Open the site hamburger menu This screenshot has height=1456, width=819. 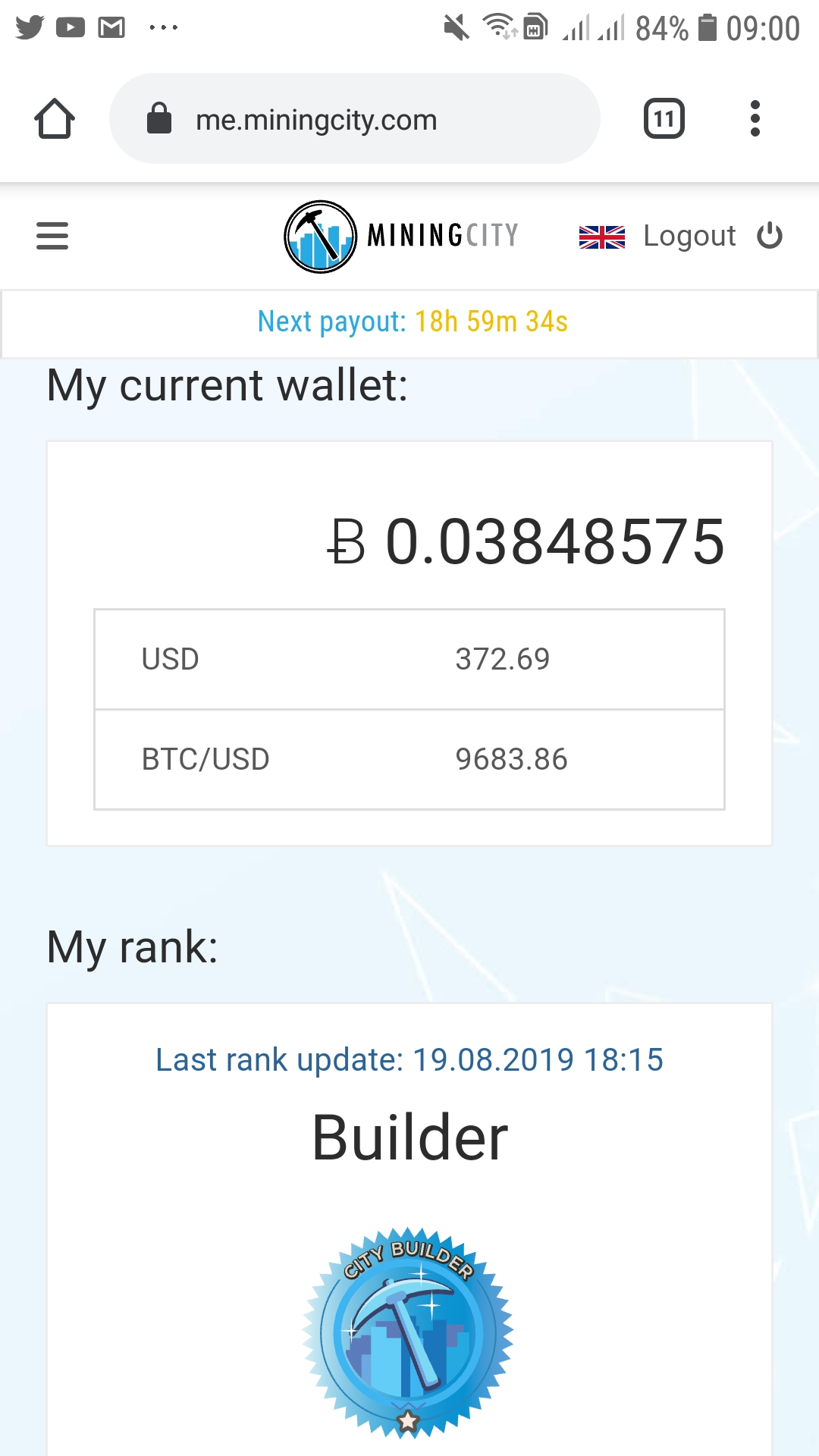tap(52, 236)
